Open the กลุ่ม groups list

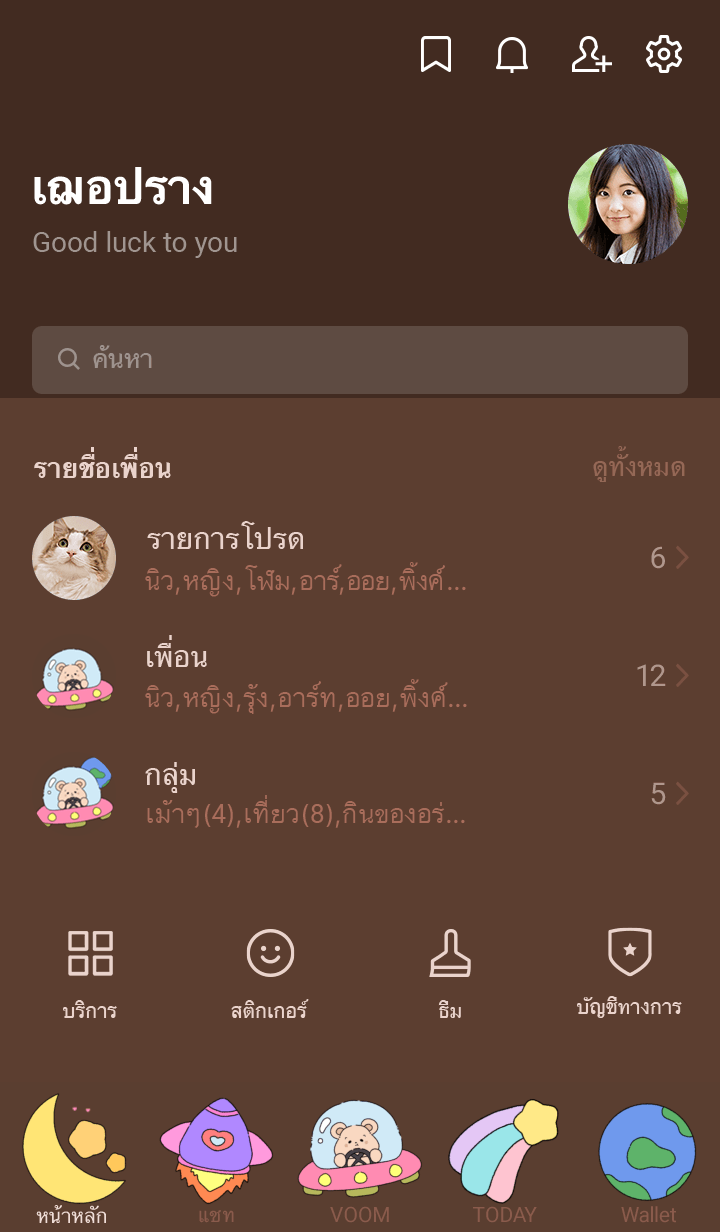[360, 794]
